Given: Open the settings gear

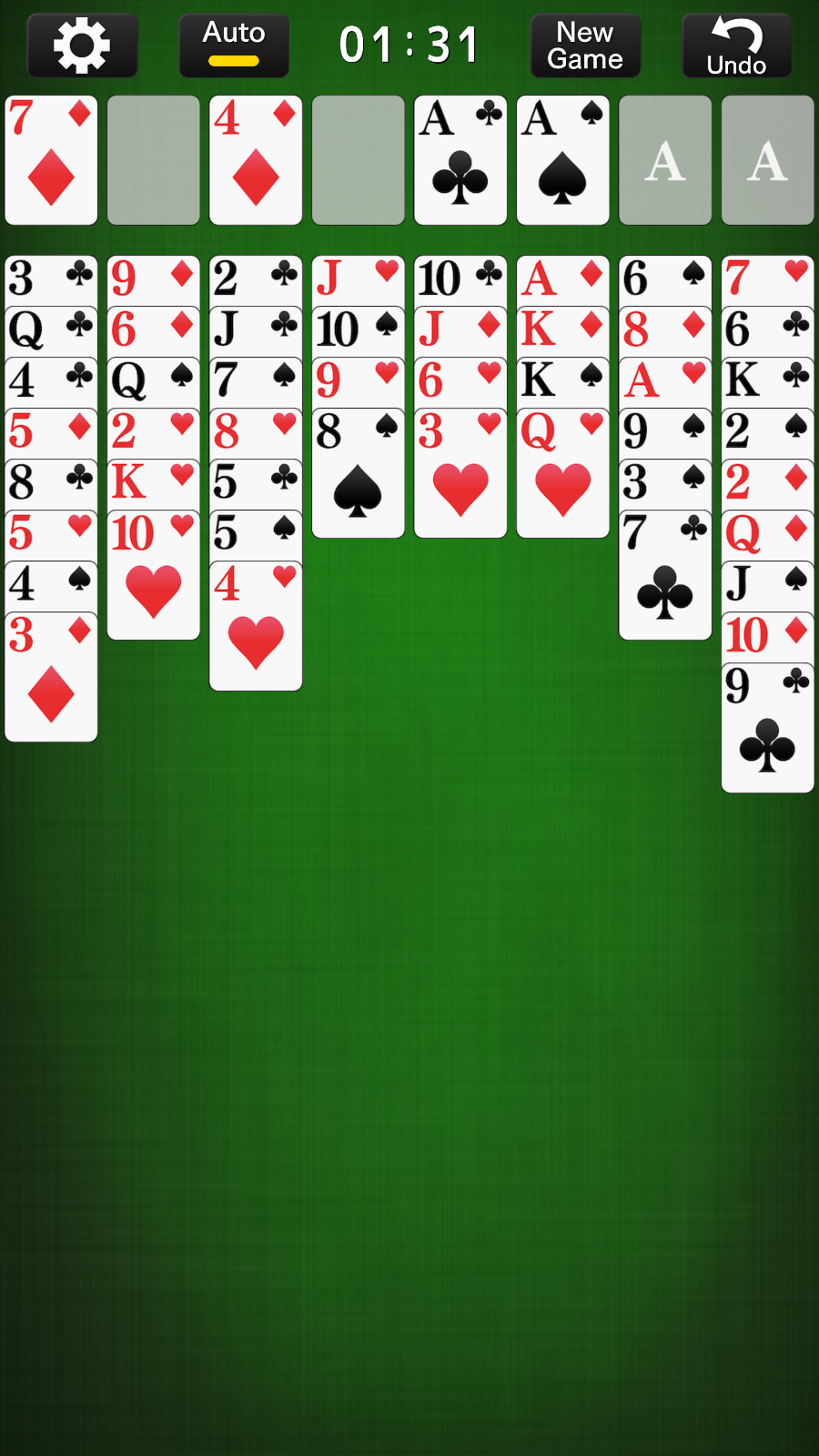Looking at the screenshot, I should pos(82,45).
